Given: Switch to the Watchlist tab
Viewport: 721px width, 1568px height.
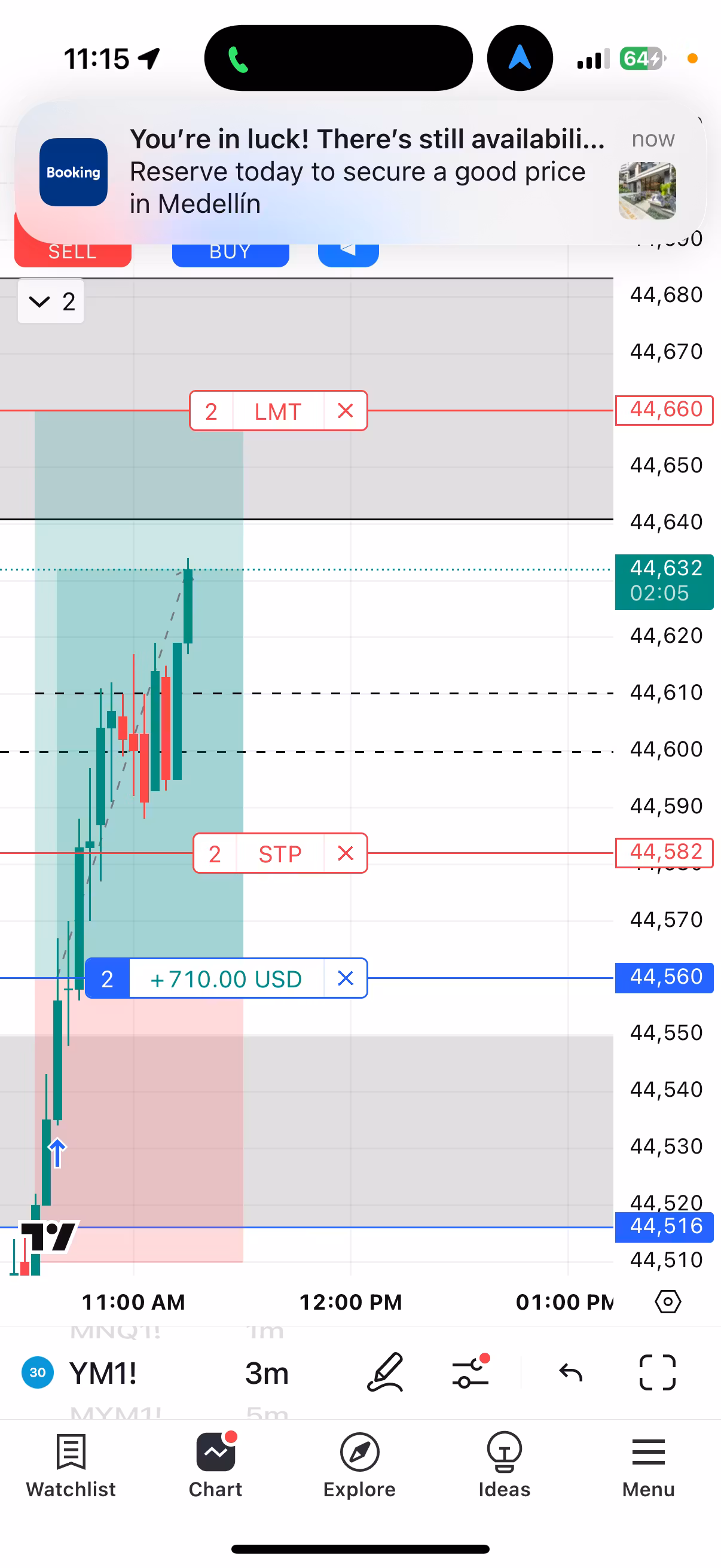Looking at the screenshot, I should coord(71,1465).
